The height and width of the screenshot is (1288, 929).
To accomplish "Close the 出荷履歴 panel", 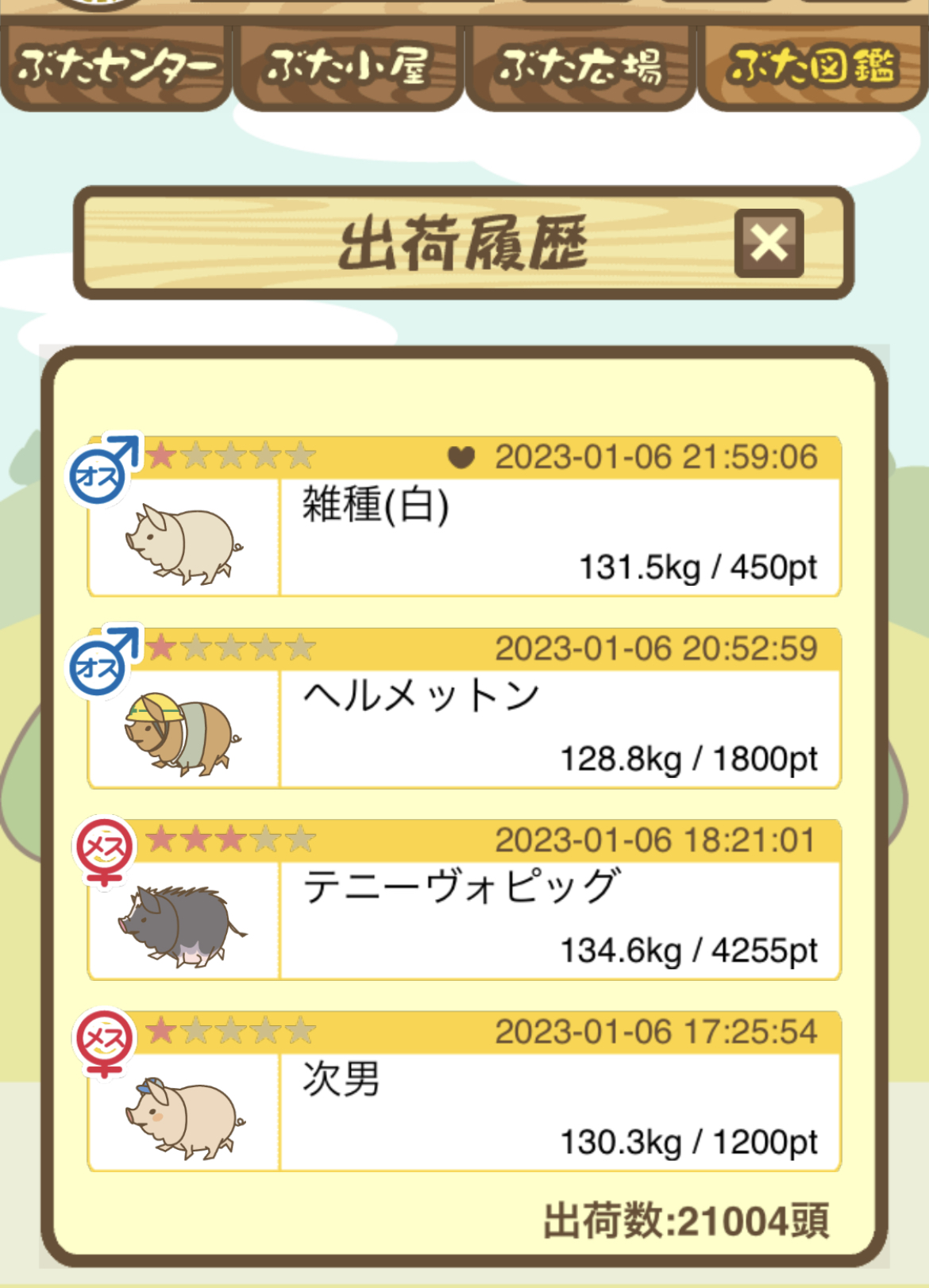I will (769, 244).
